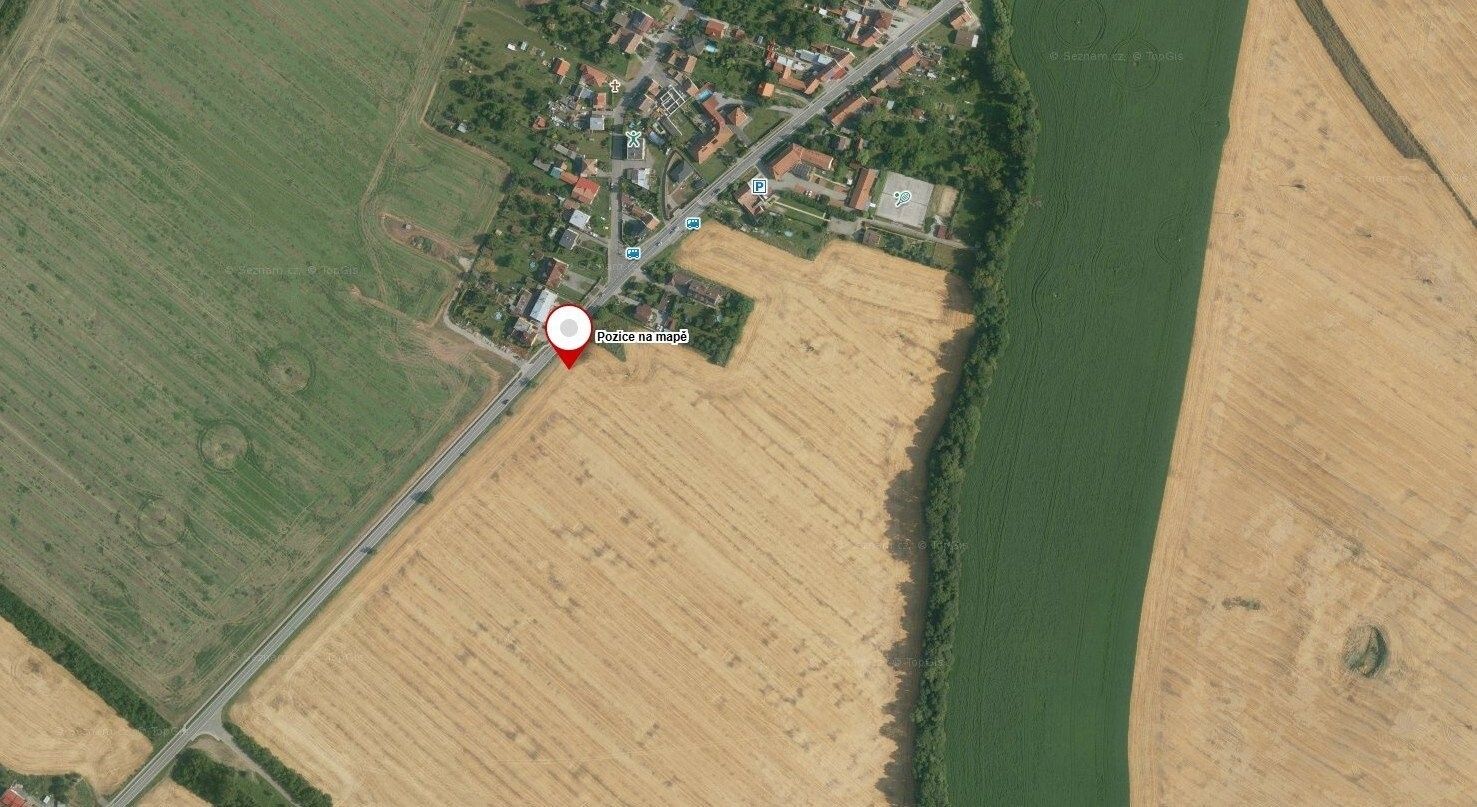Open the white cross marker
This screenshot has height=807, width=1477.
(614, 86)
